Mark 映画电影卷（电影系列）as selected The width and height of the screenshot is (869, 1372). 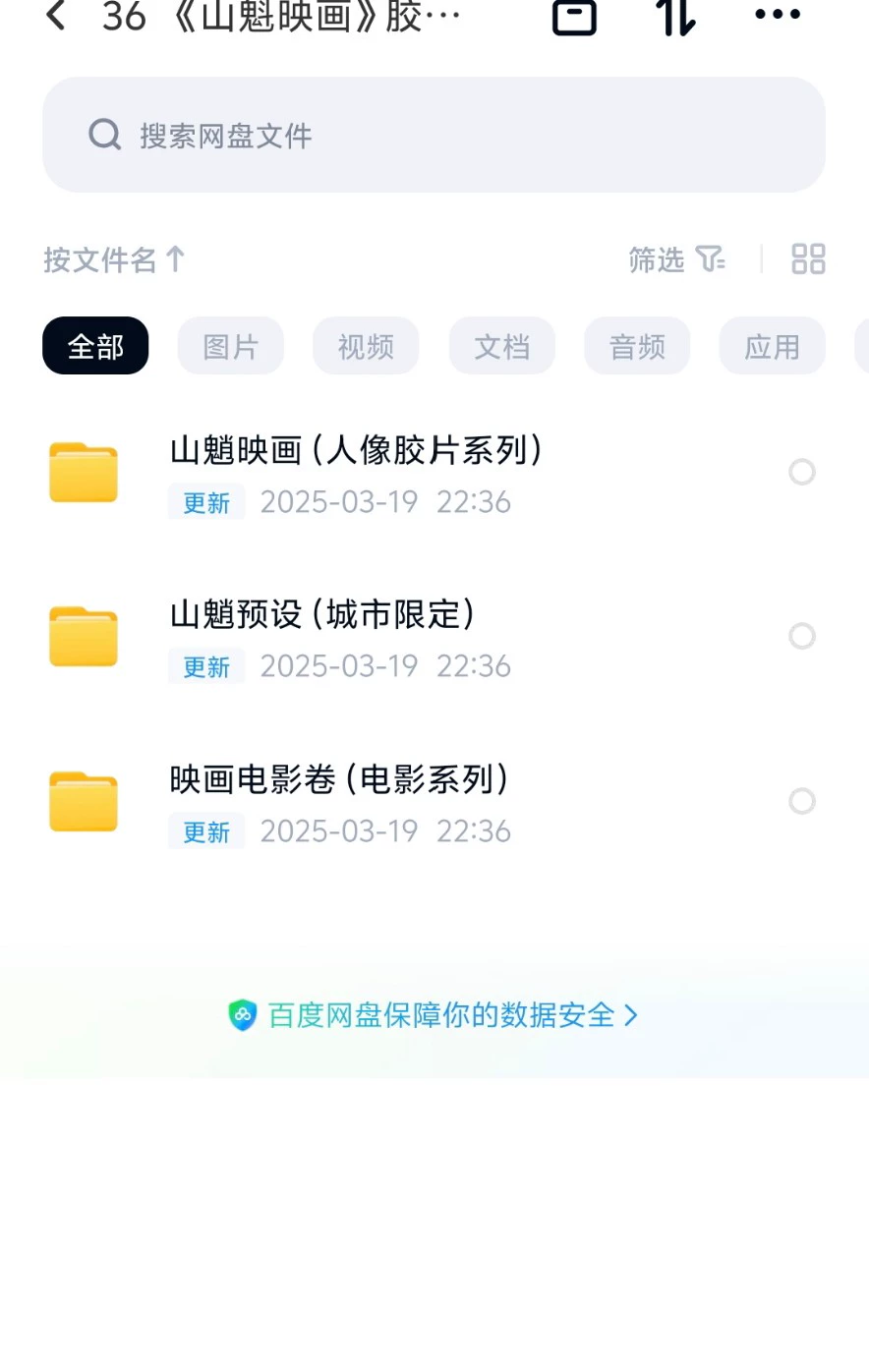pyautogui.click(x=802, y=802)
